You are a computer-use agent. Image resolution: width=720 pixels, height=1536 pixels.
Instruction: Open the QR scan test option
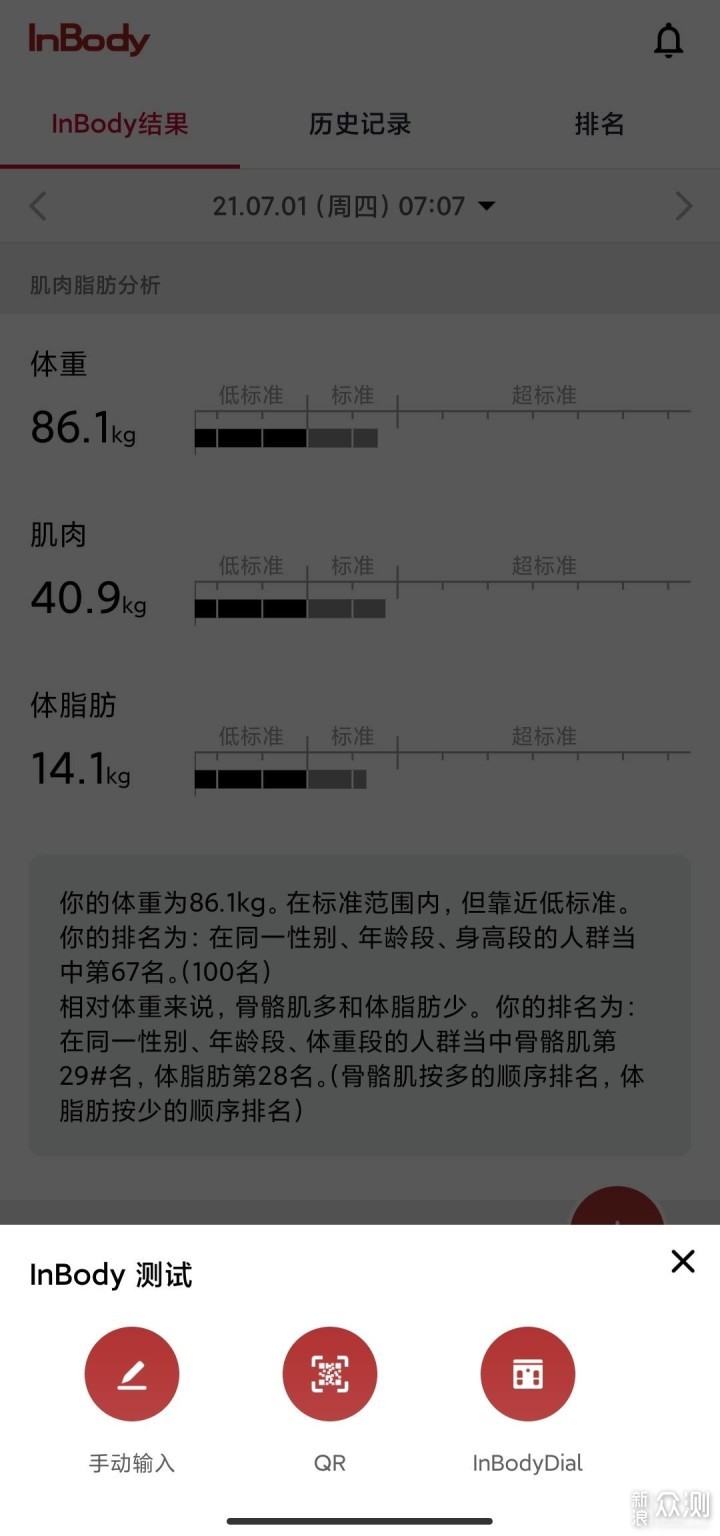(330, 1374)
